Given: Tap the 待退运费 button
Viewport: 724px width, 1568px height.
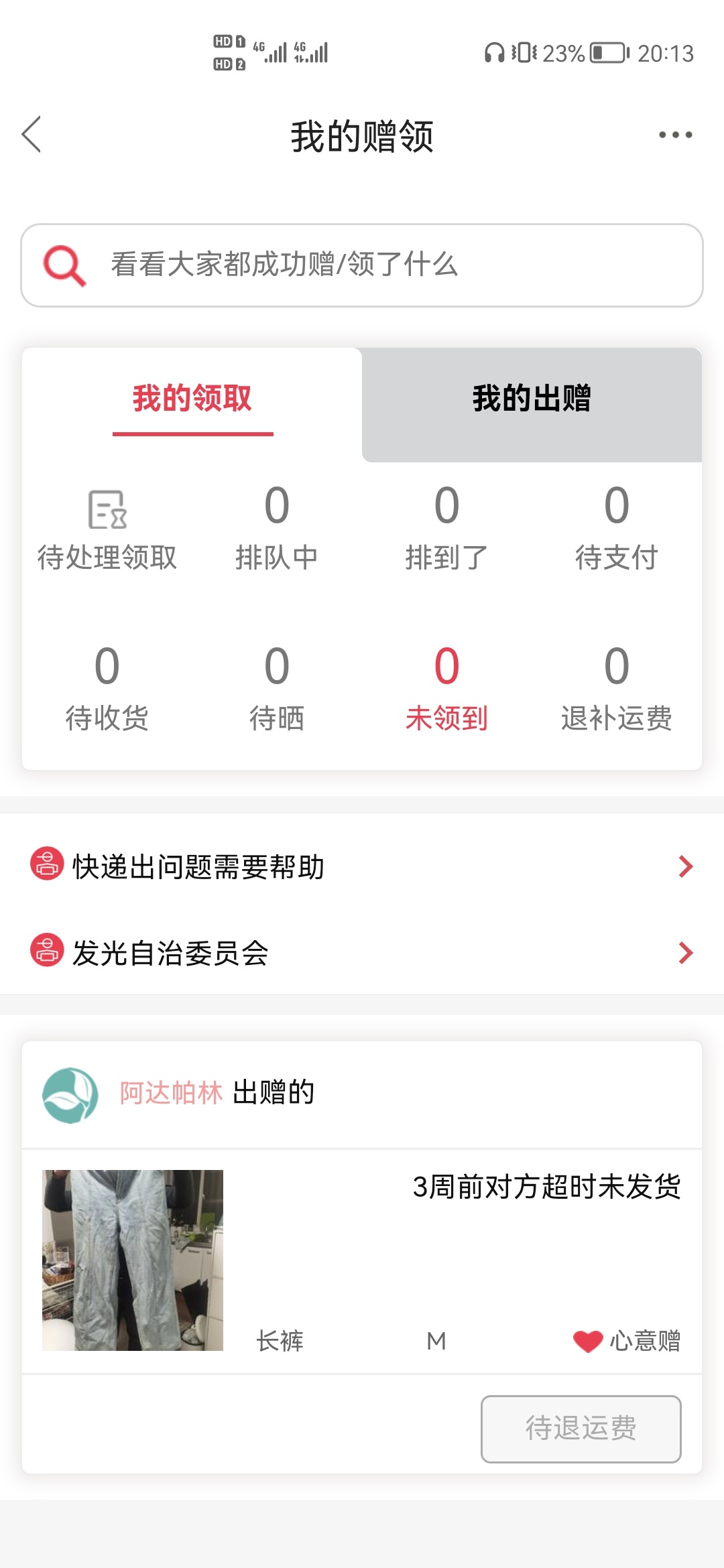Looking at the screenshot, I should point(581,1429).
